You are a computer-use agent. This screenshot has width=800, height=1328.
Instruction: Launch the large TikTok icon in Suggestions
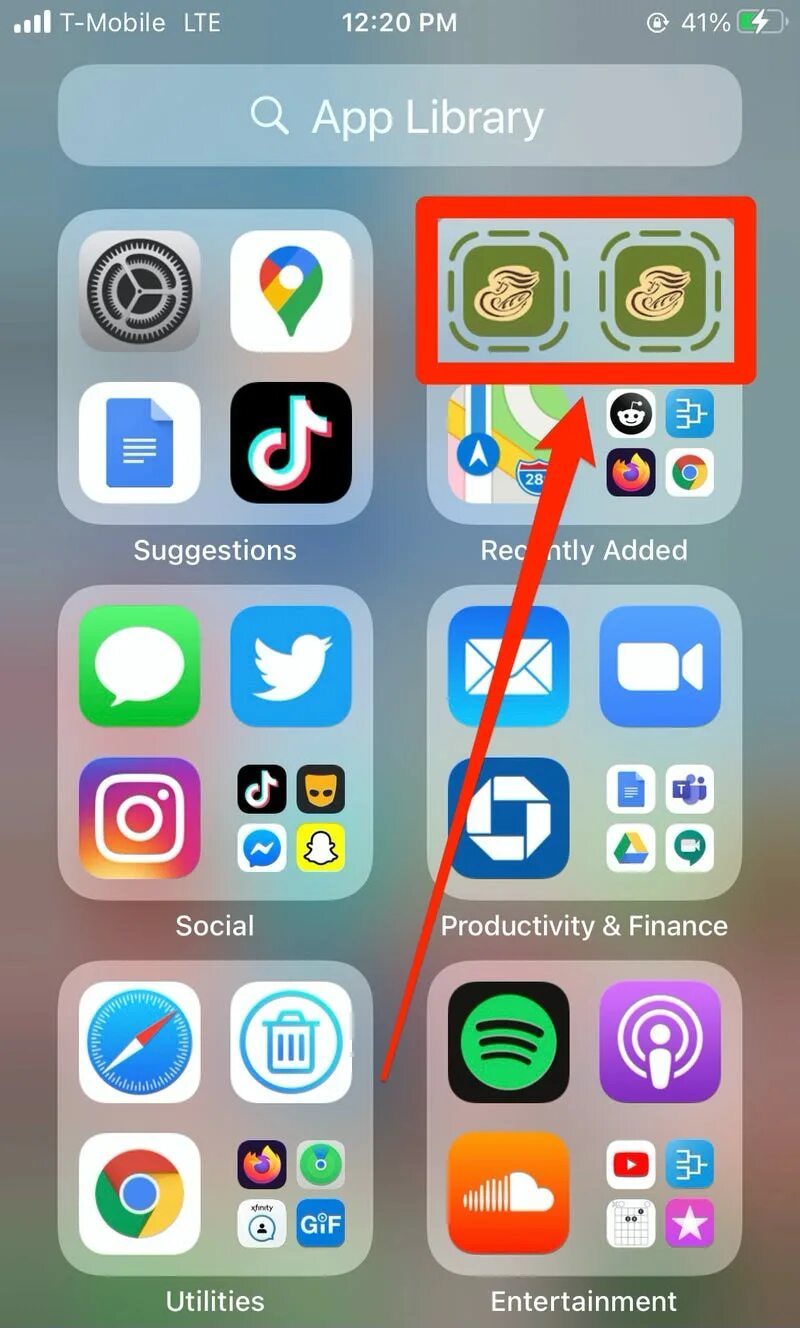click(x=291, y=442)
